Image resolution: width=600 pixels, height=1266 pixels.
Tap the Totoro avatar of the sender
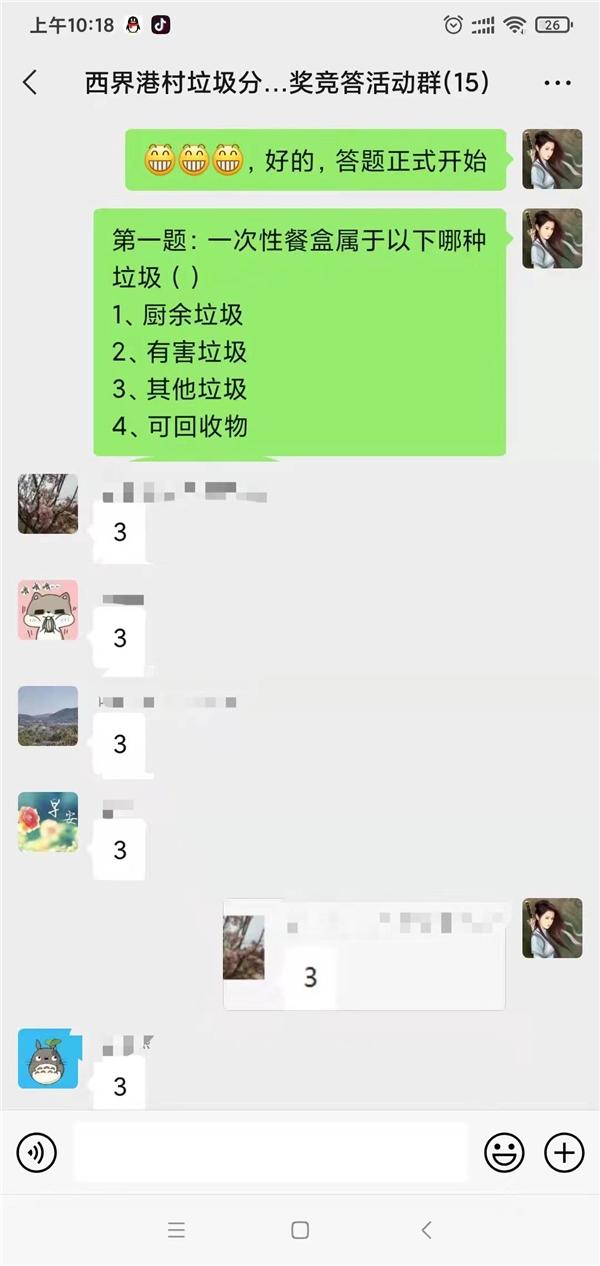pyautogui.click(x=48, y=1058)
